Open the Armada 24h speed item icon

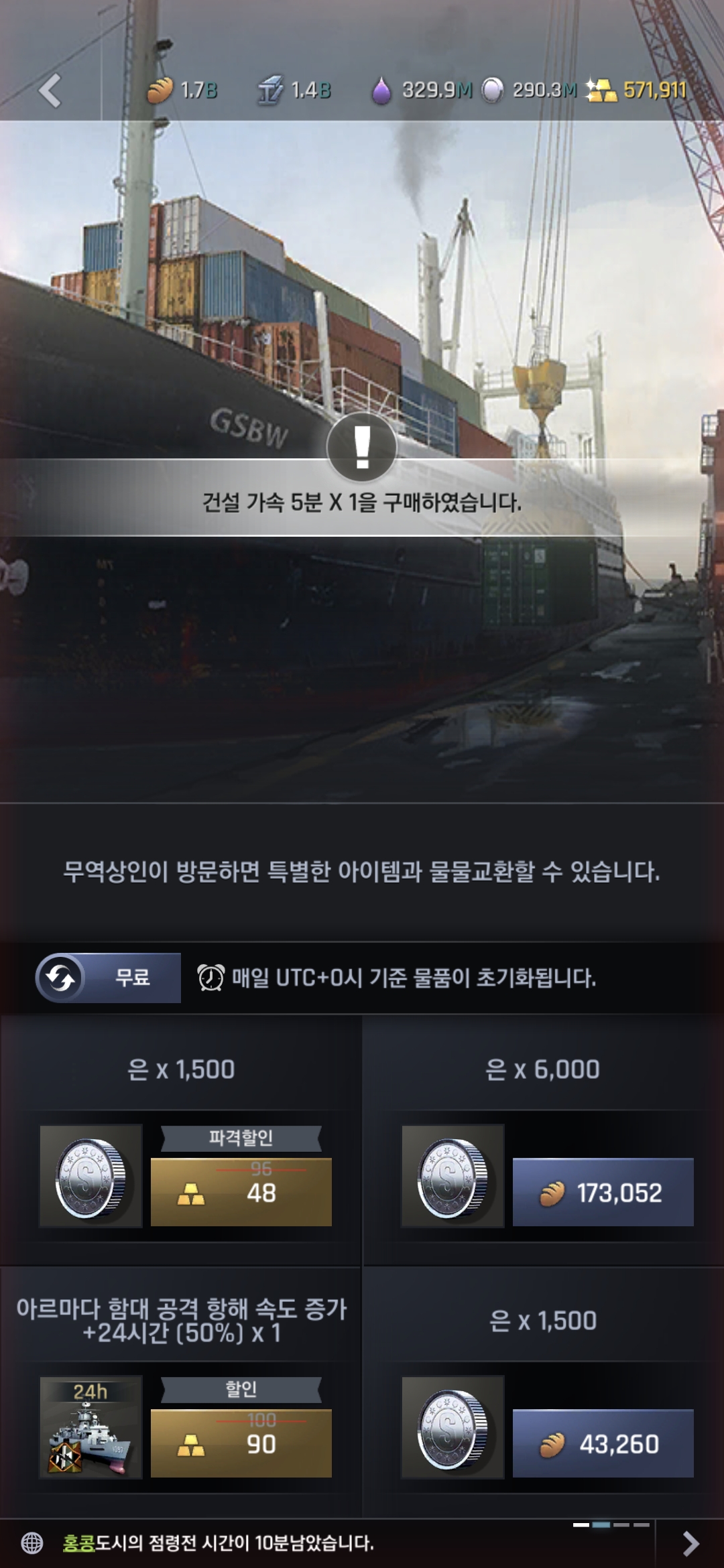coord(91,1427)
